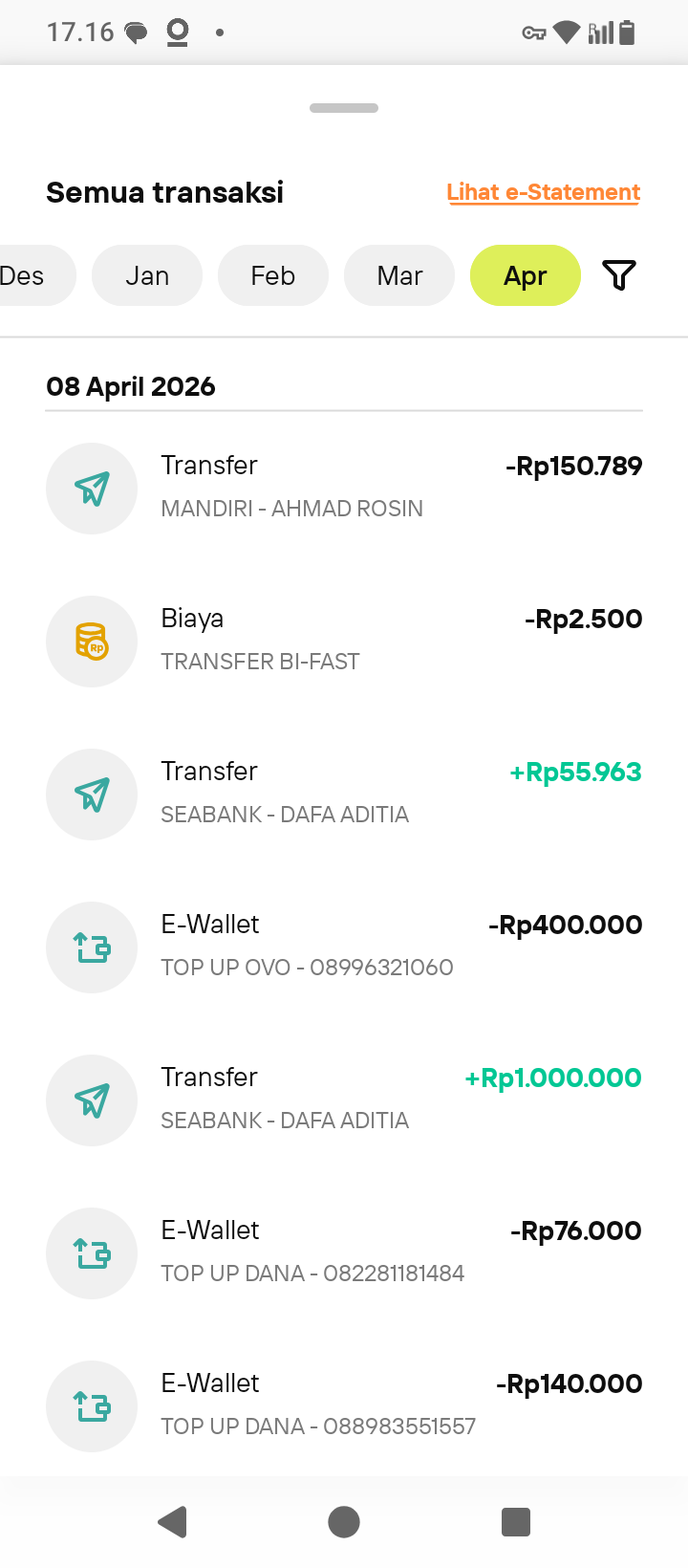This screenshot has width=688, height=1568.
Task: Switch to the Jan month chip
Action: pyautogui.click(x=147, y=275)
